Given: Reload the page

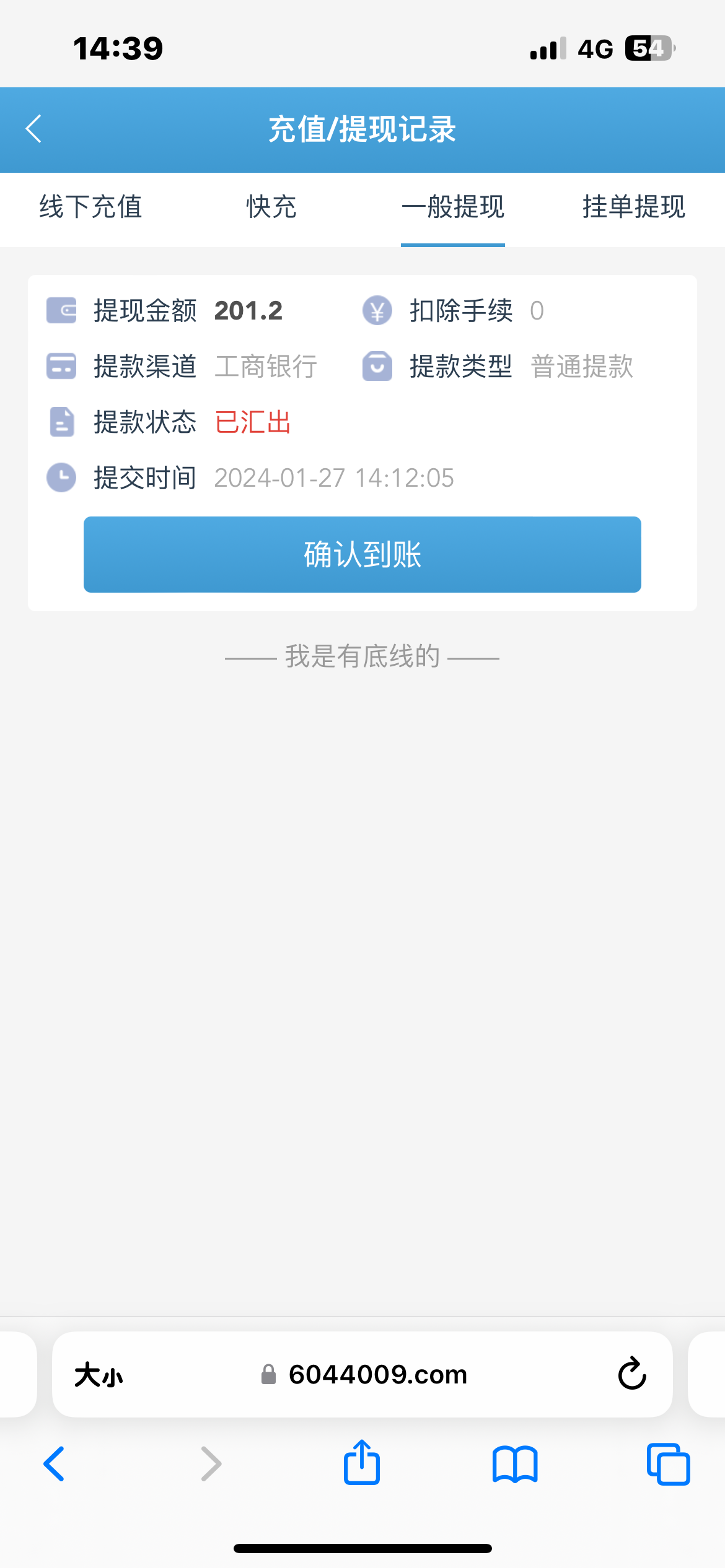Looking at the screenshot, I should 632,1375.
